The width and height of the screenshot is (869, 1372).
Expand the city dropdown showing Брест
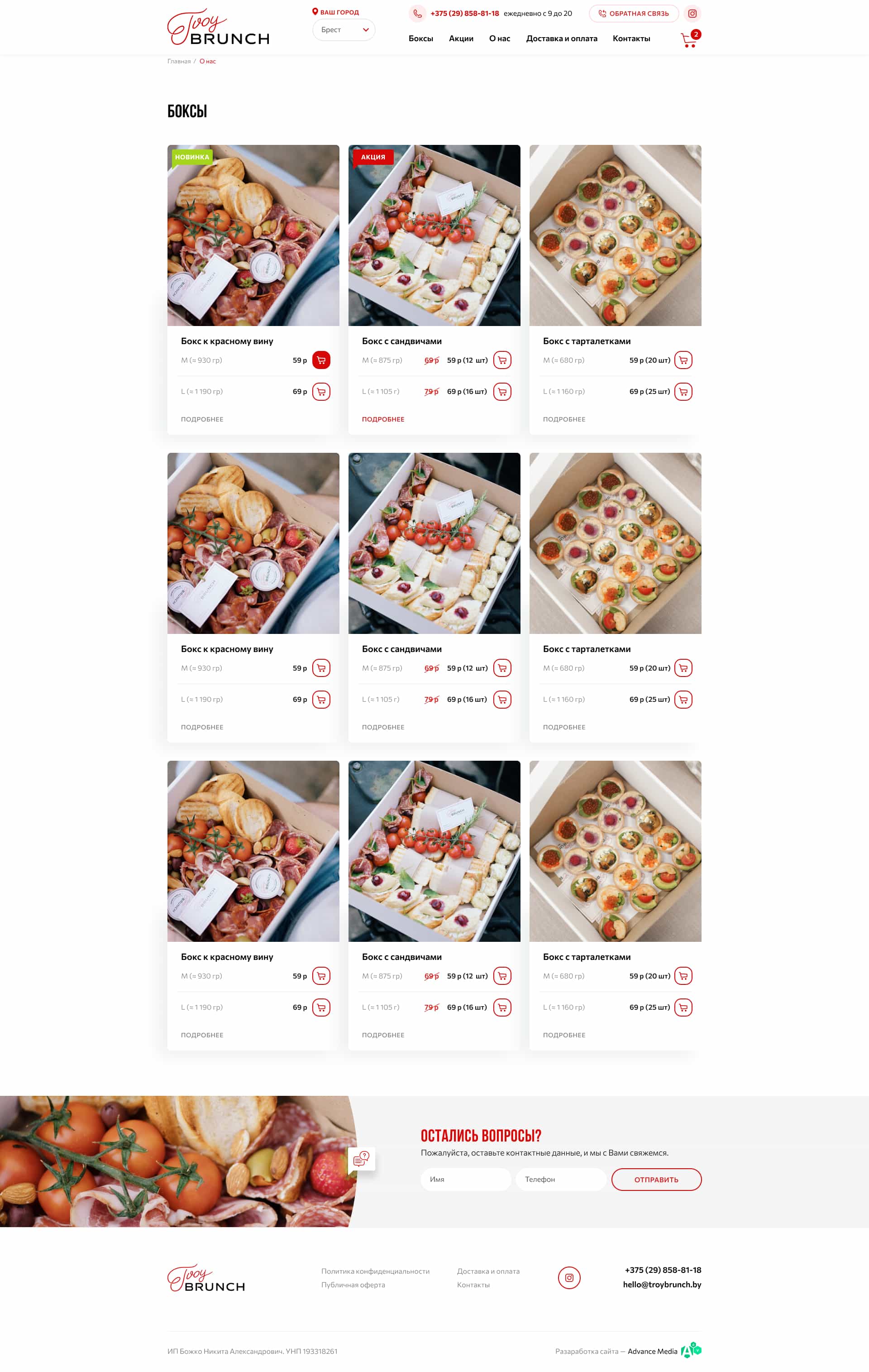coord(344,29)
